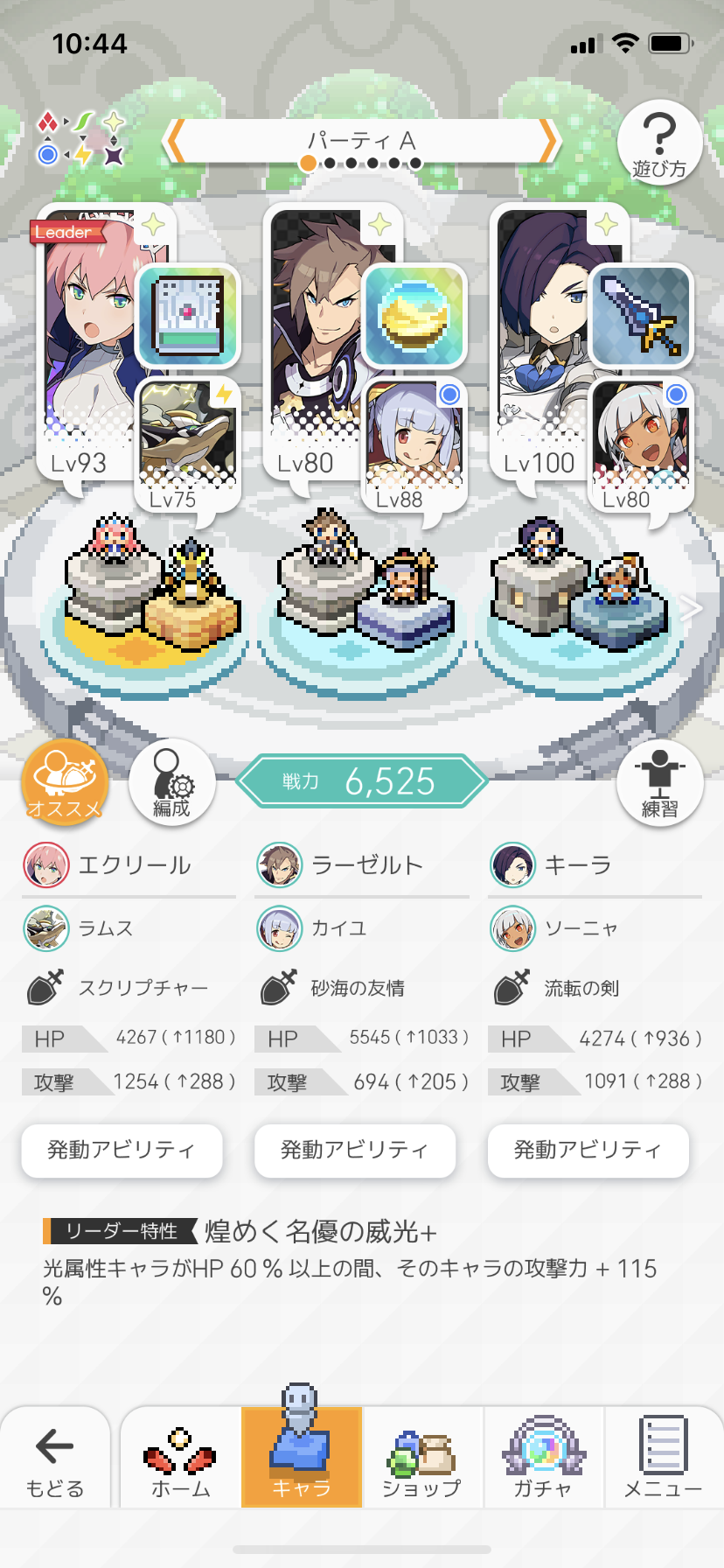Open the 編成 party formation button
Image resolution: width=724 pixels, height=1568 pixels.
click(171, 782)
